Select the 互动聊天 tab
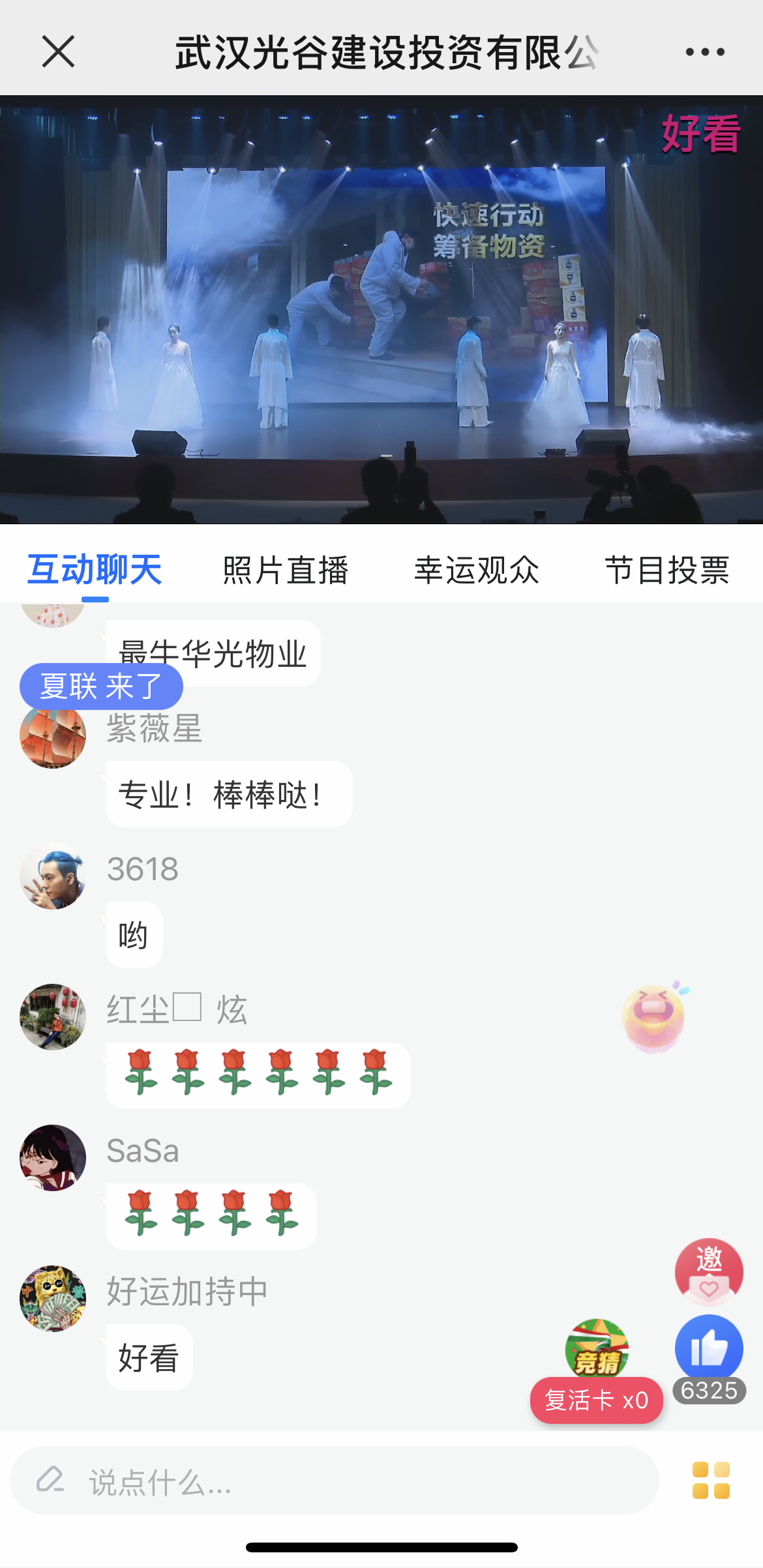763x1568 pixels. 95,570
